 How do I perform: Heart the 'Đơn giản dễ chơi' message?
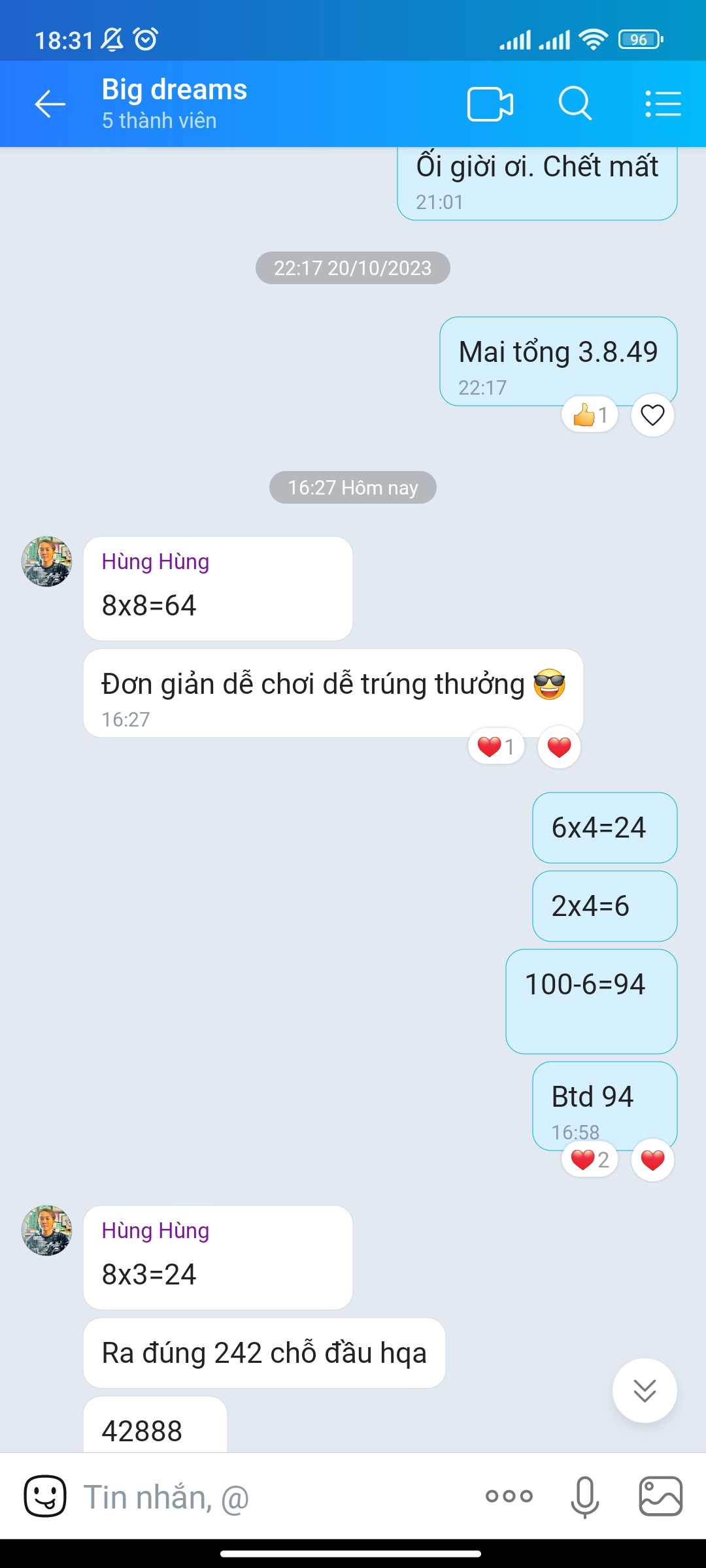pyautogui.click(x=559, y=747)
